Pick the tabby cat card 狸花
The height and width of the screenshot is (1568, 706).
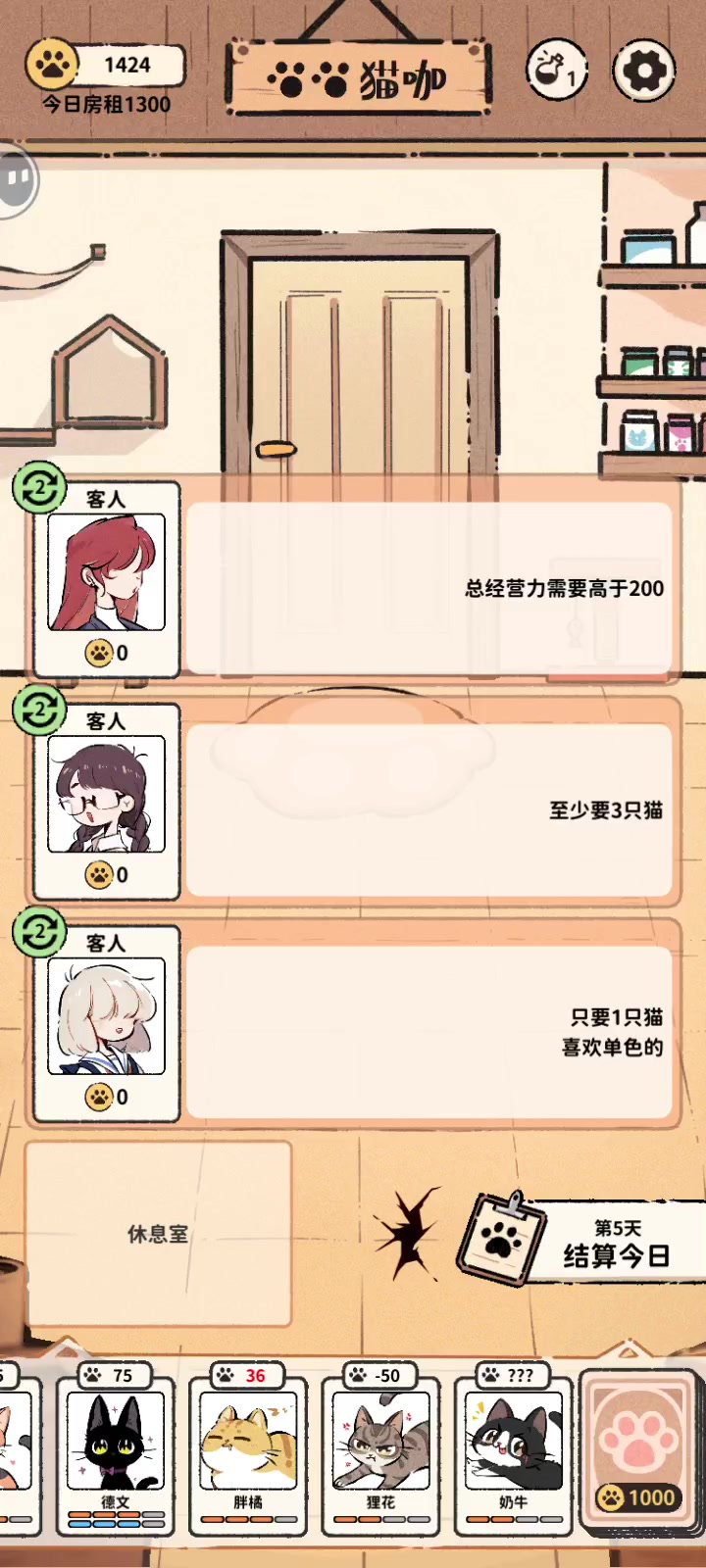(x=380, y=1450)
